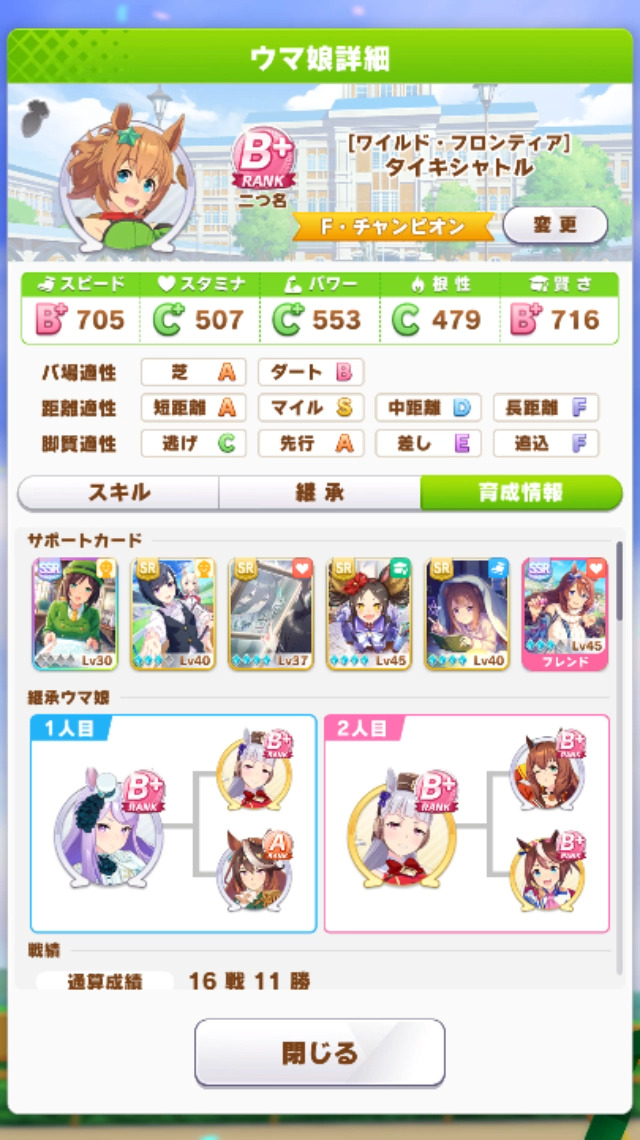The image size is (640, 1140).
Task: Open the フレンド SSR Lv45 support card
Action: (565, 613)
